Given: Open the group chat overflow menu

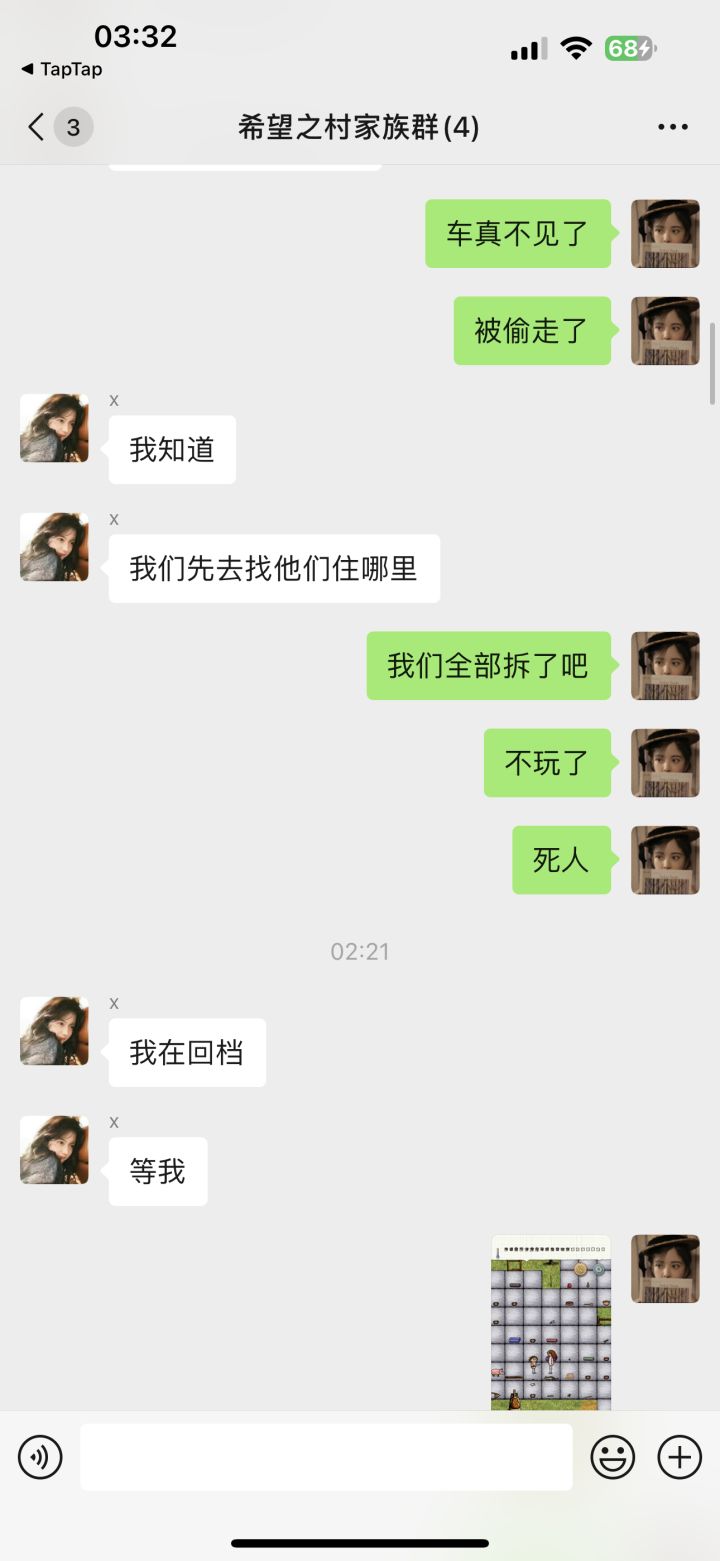Looking at the screenshot, I should [x=672, y=127].
